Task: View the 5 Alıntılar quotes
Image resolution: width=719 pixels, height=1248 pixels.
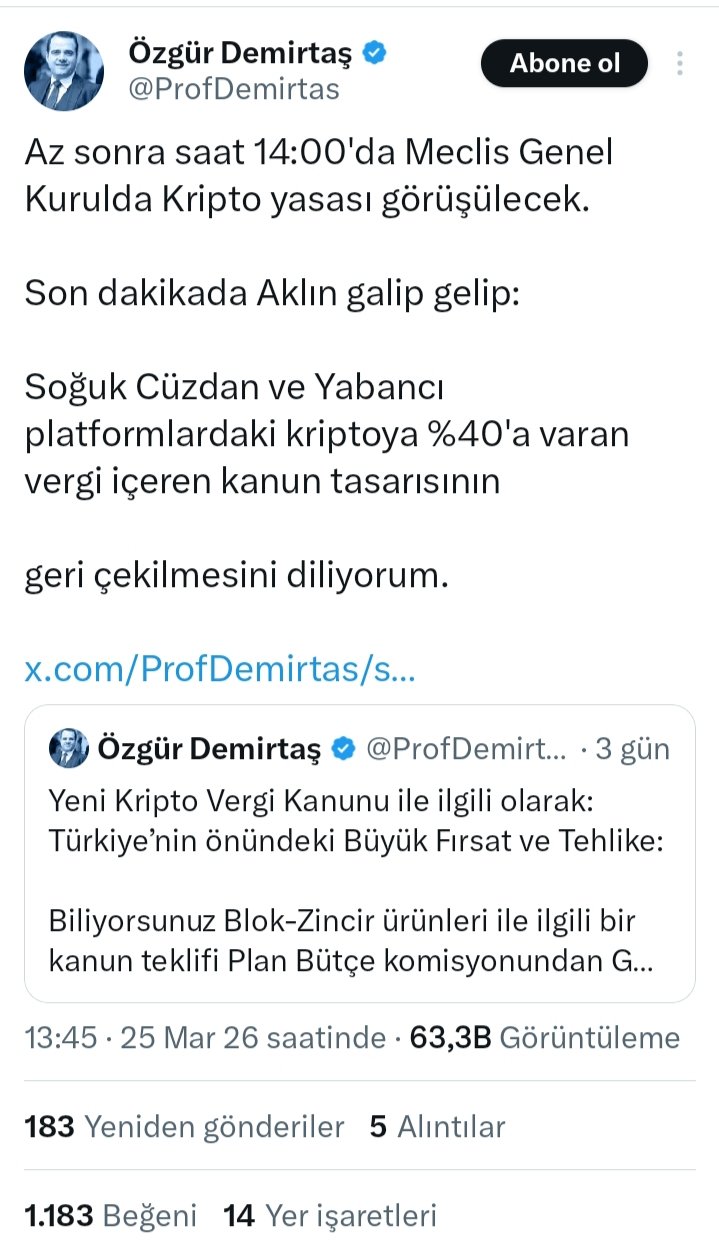Action: click(437, 1127)
